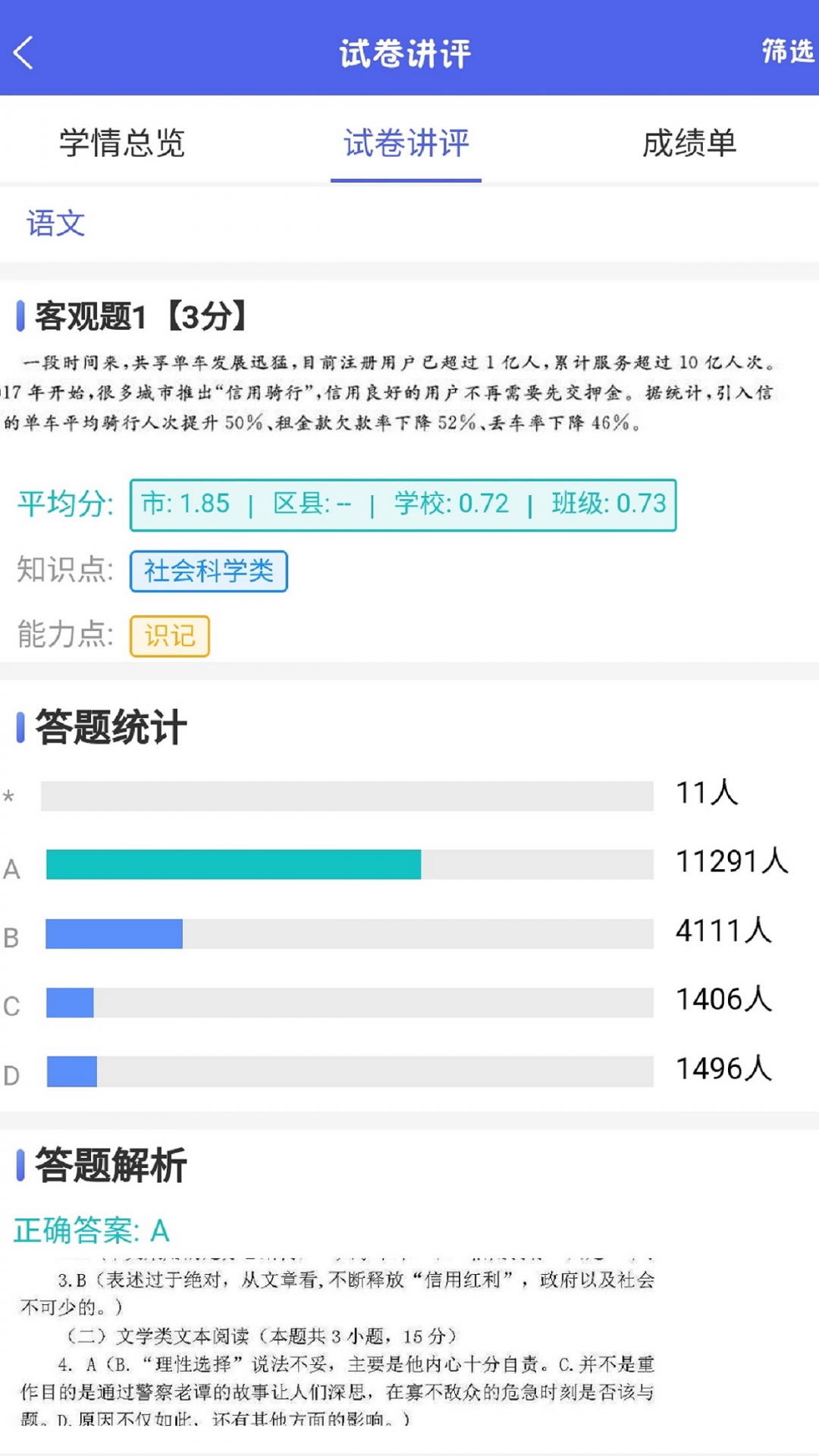819x1456 pixels.
Task: Select the 语文 subject
Action: 56,224
